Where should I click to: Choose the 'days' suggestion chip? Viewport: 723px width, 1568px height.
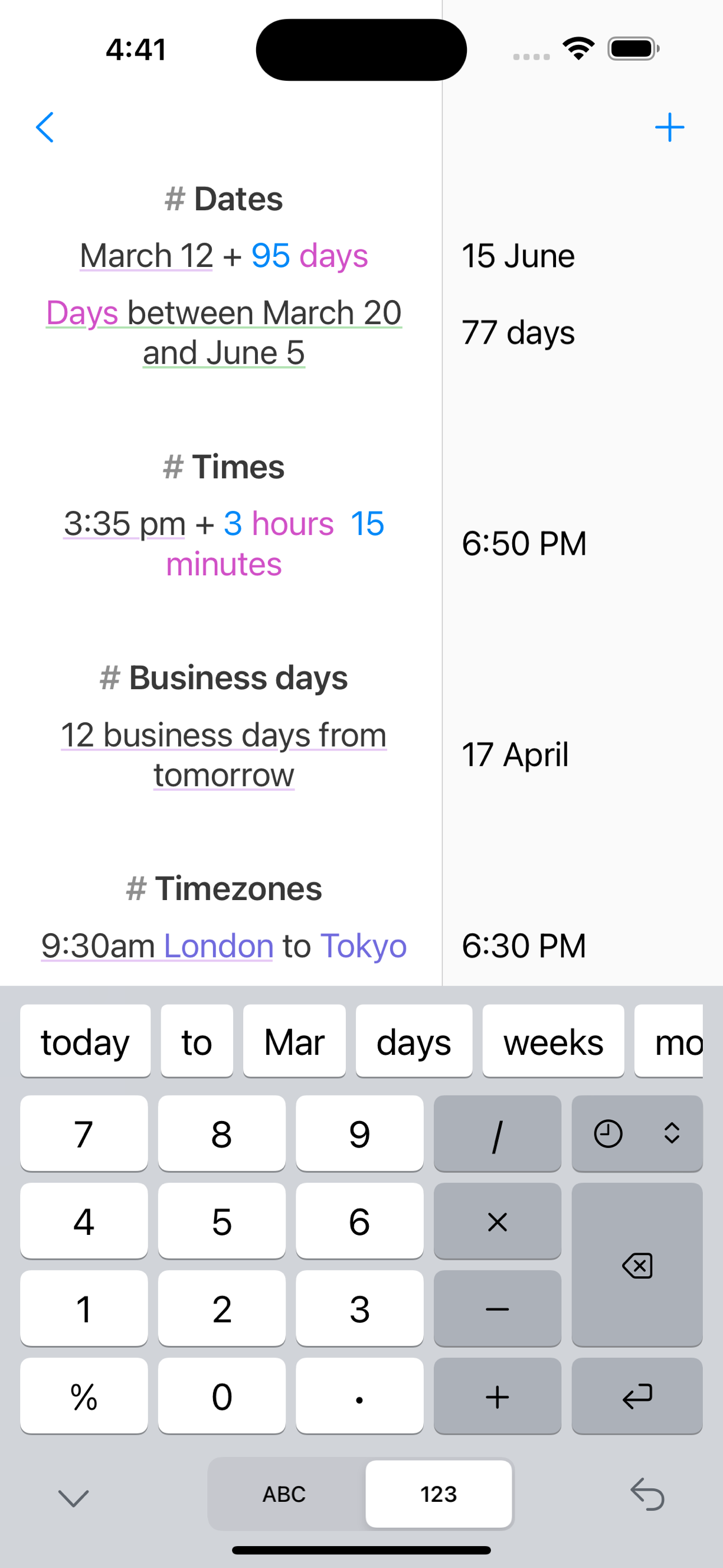(x=414, y=1041)
